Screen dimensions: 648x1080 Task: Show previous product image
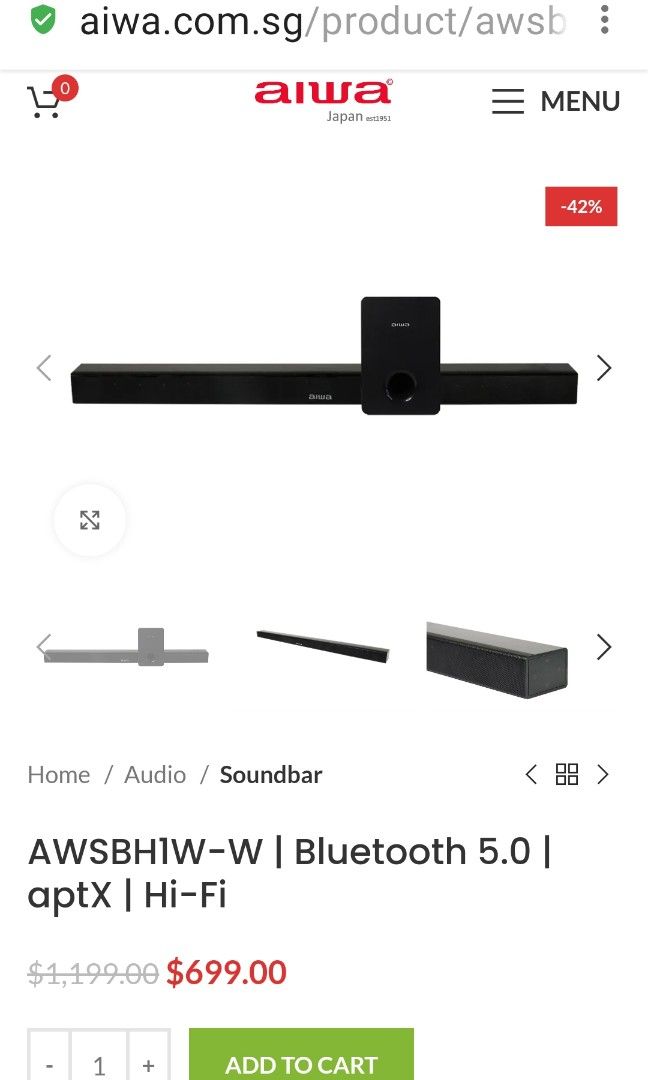(x=44, y=368)
